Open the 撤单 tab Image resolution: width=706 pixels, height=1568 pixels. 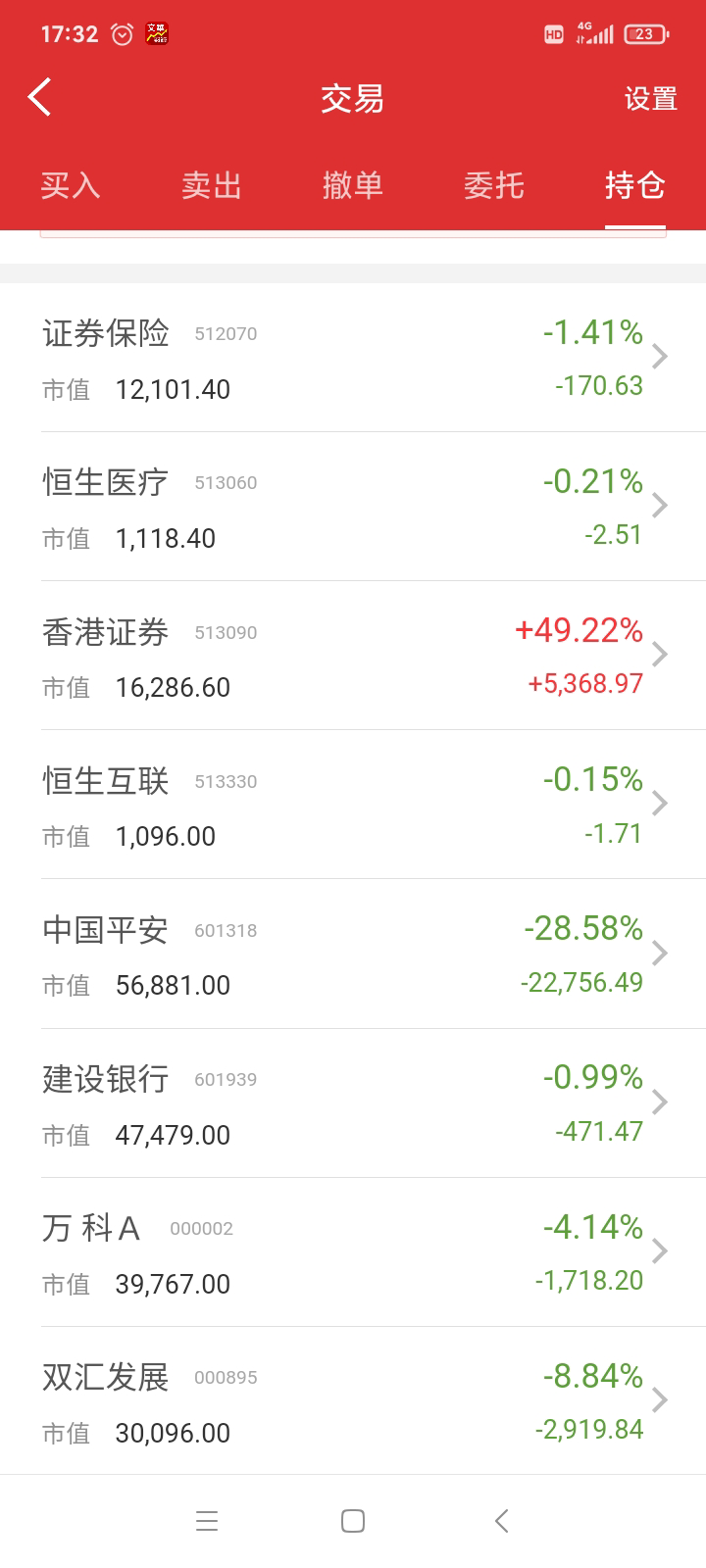click(x=353, y=185)
